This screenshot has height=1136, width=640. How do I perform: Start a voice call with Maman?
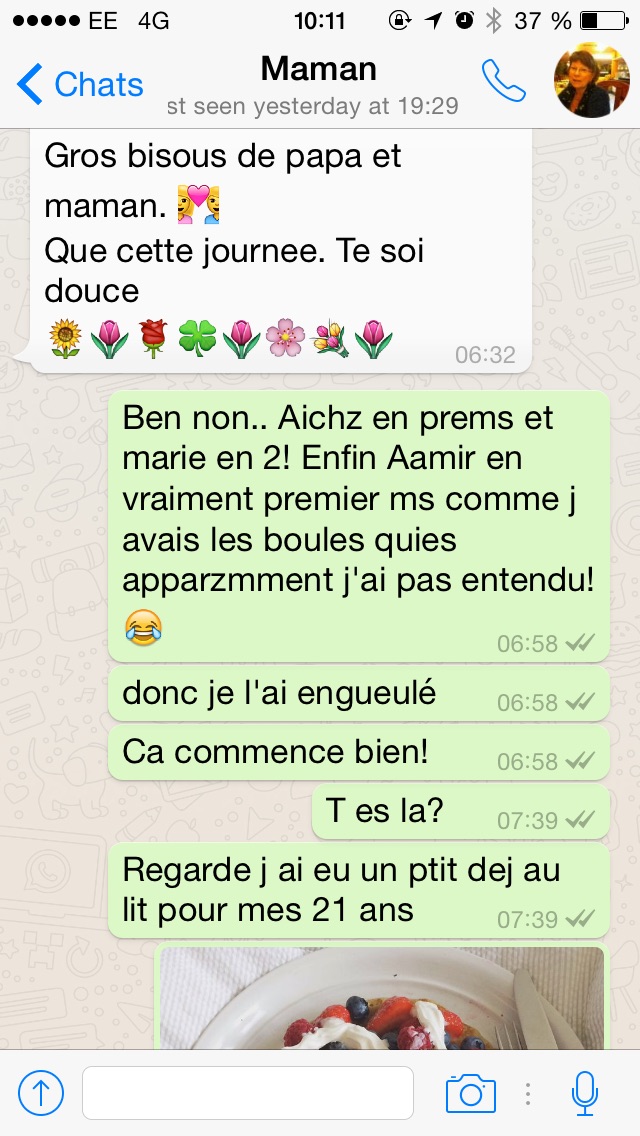tap(503, 82)
